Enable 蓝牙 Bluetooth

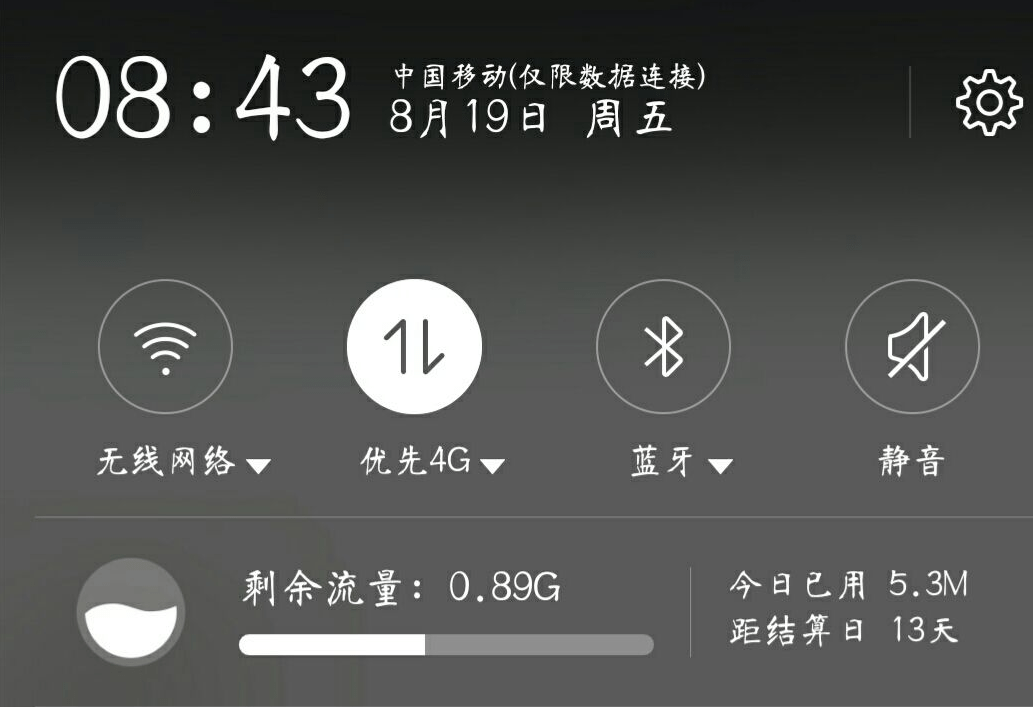coord(663,347)
